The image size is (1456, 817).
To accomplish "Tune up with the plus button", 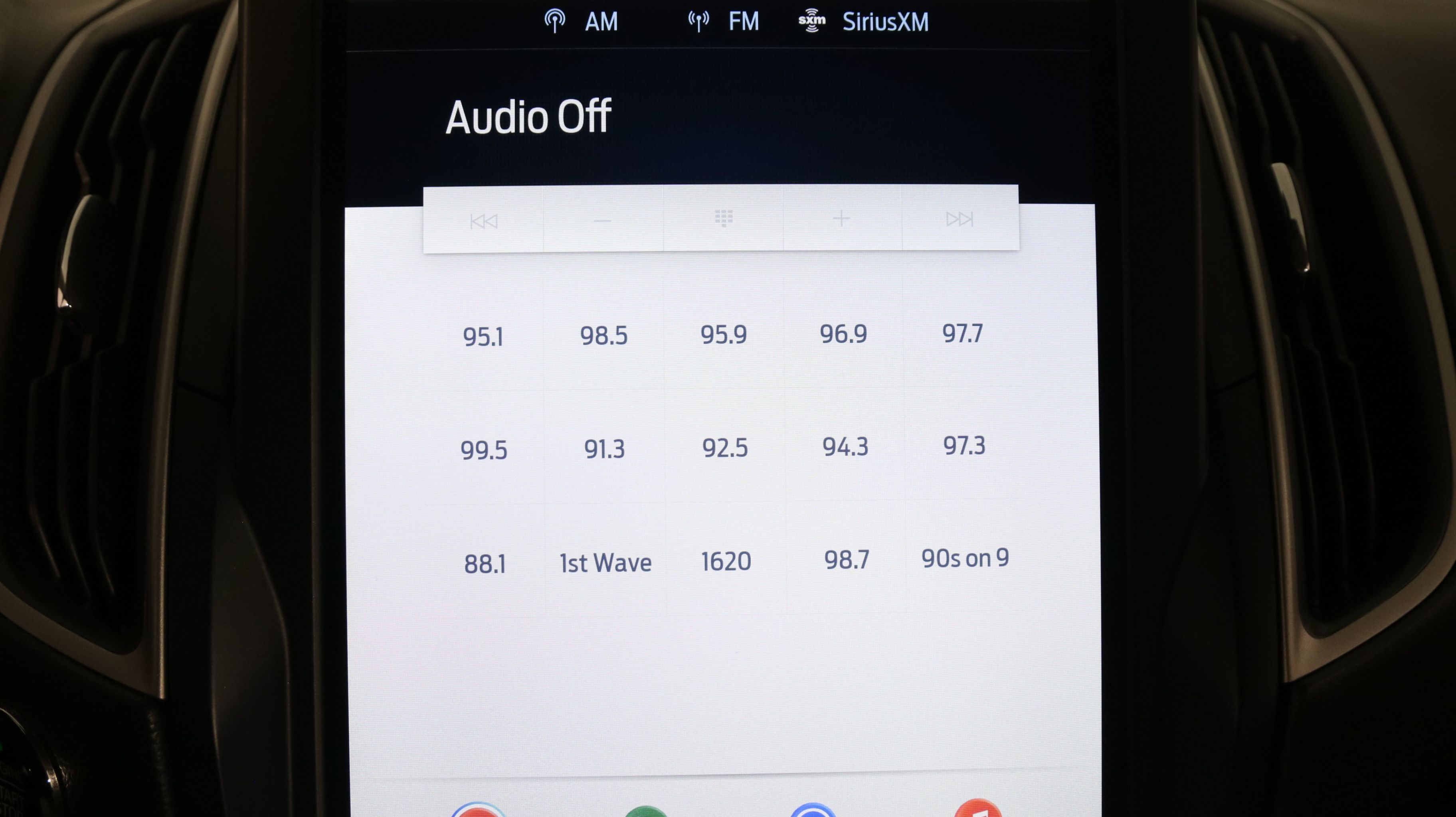I will 842,218.
